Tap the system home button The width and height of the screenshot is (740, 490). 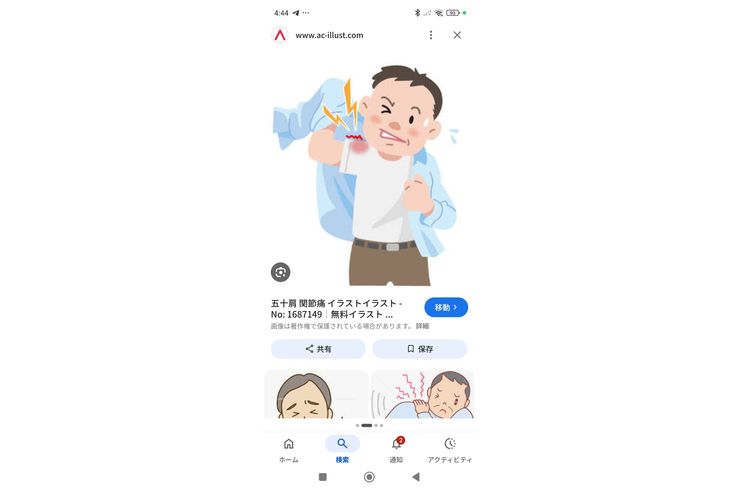(369, 477)
